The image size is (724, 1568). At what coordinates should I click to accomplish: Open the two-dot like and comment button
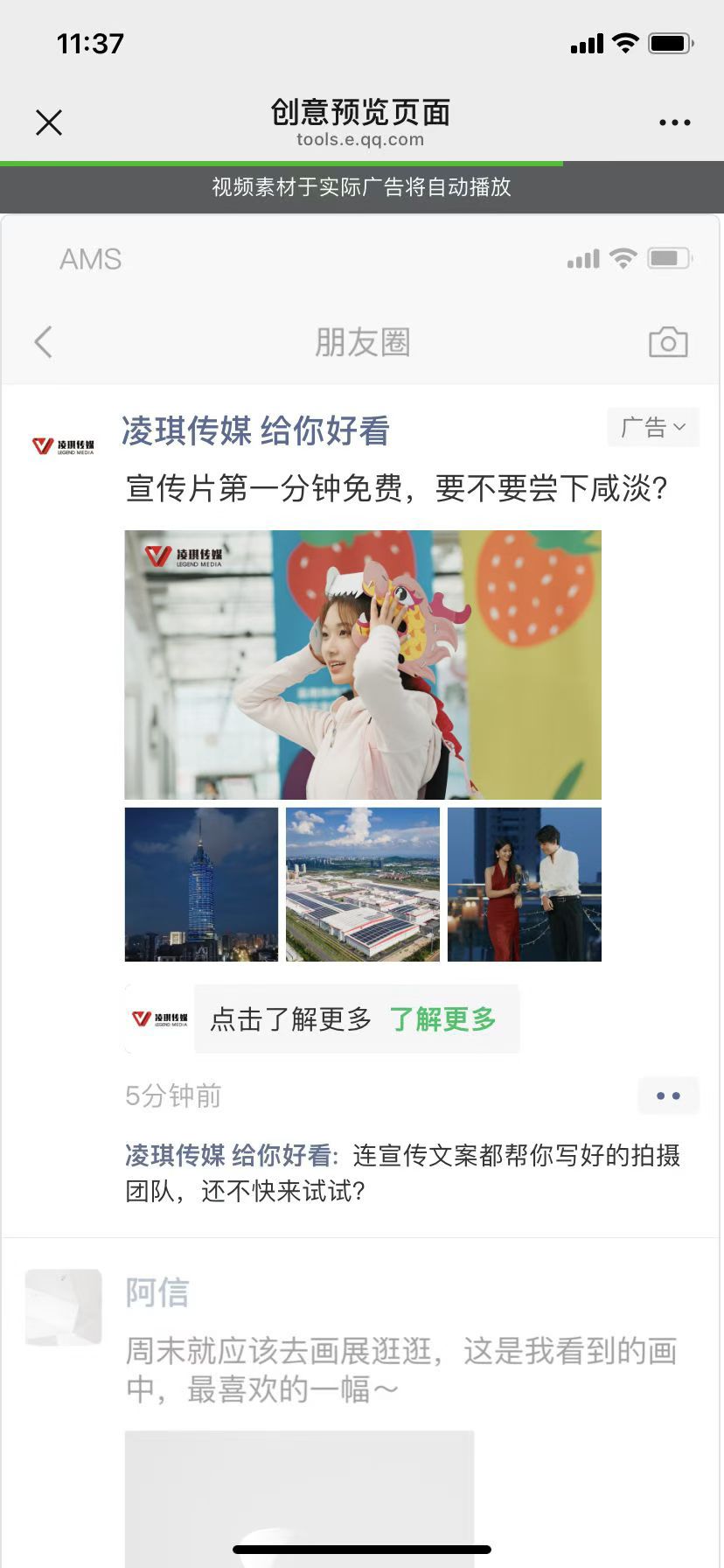(x=668, y=1095)
